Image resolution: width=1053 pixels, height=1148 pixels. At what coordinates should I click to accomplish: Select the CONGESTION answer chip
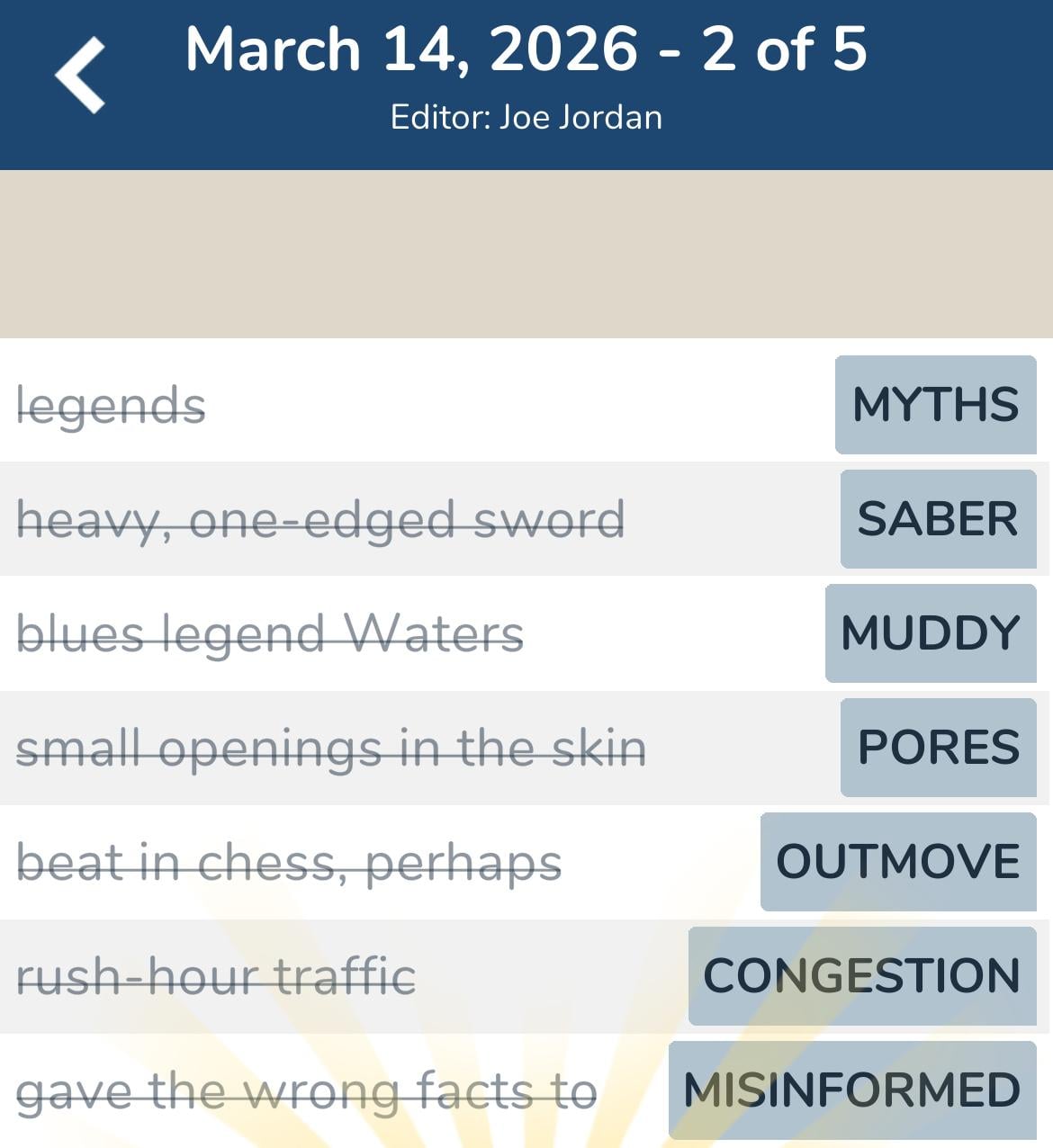tap(859, 975)
